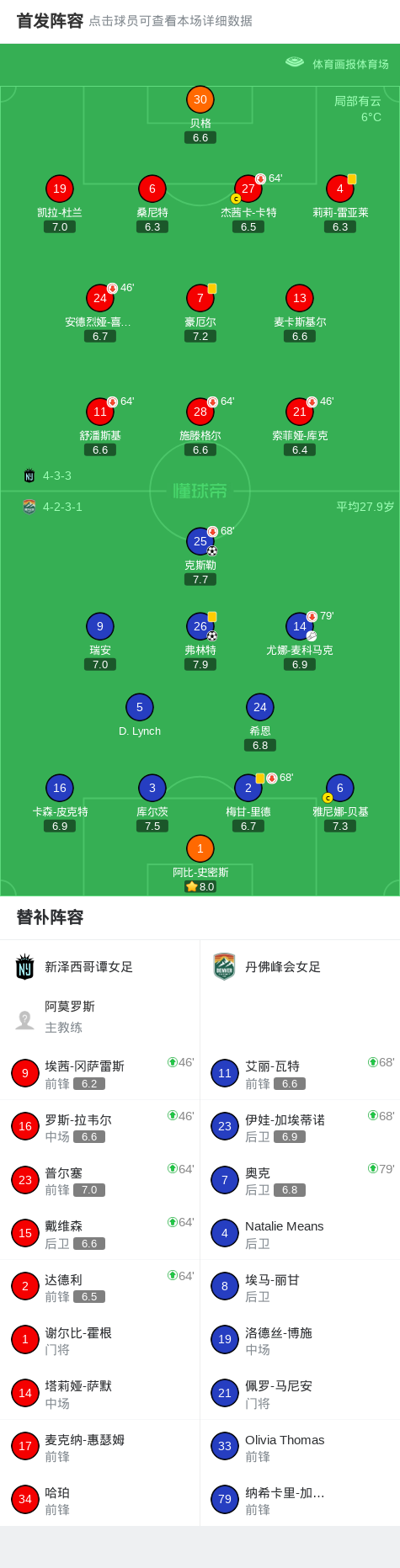Select substitute 伊娃-加埃蒂诺 number 23
The image size is (400, 1568).
pos(300,1126)
